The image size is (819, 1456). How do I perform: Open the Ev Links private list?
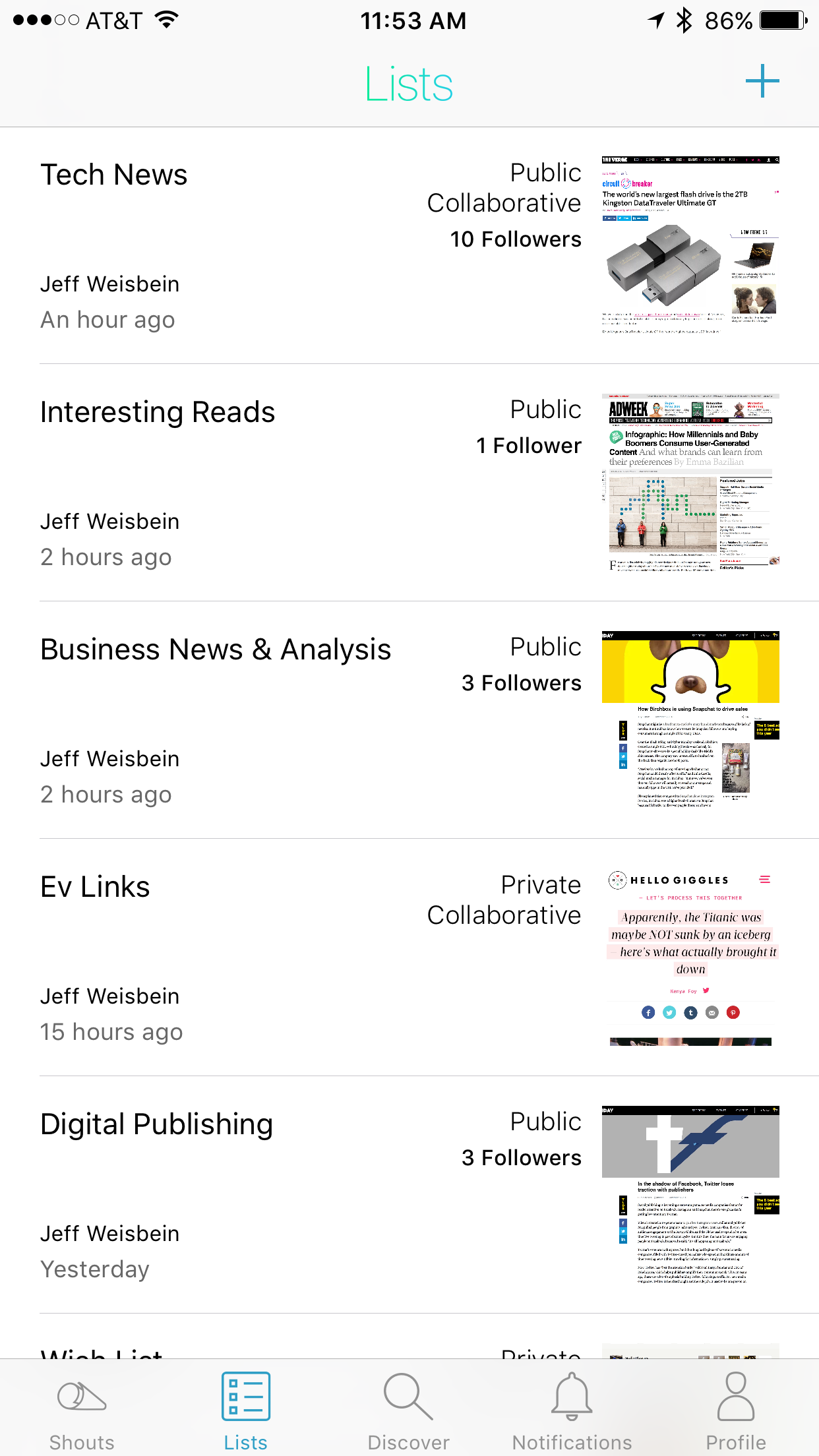pyautogui.click(x=96, y=888)
